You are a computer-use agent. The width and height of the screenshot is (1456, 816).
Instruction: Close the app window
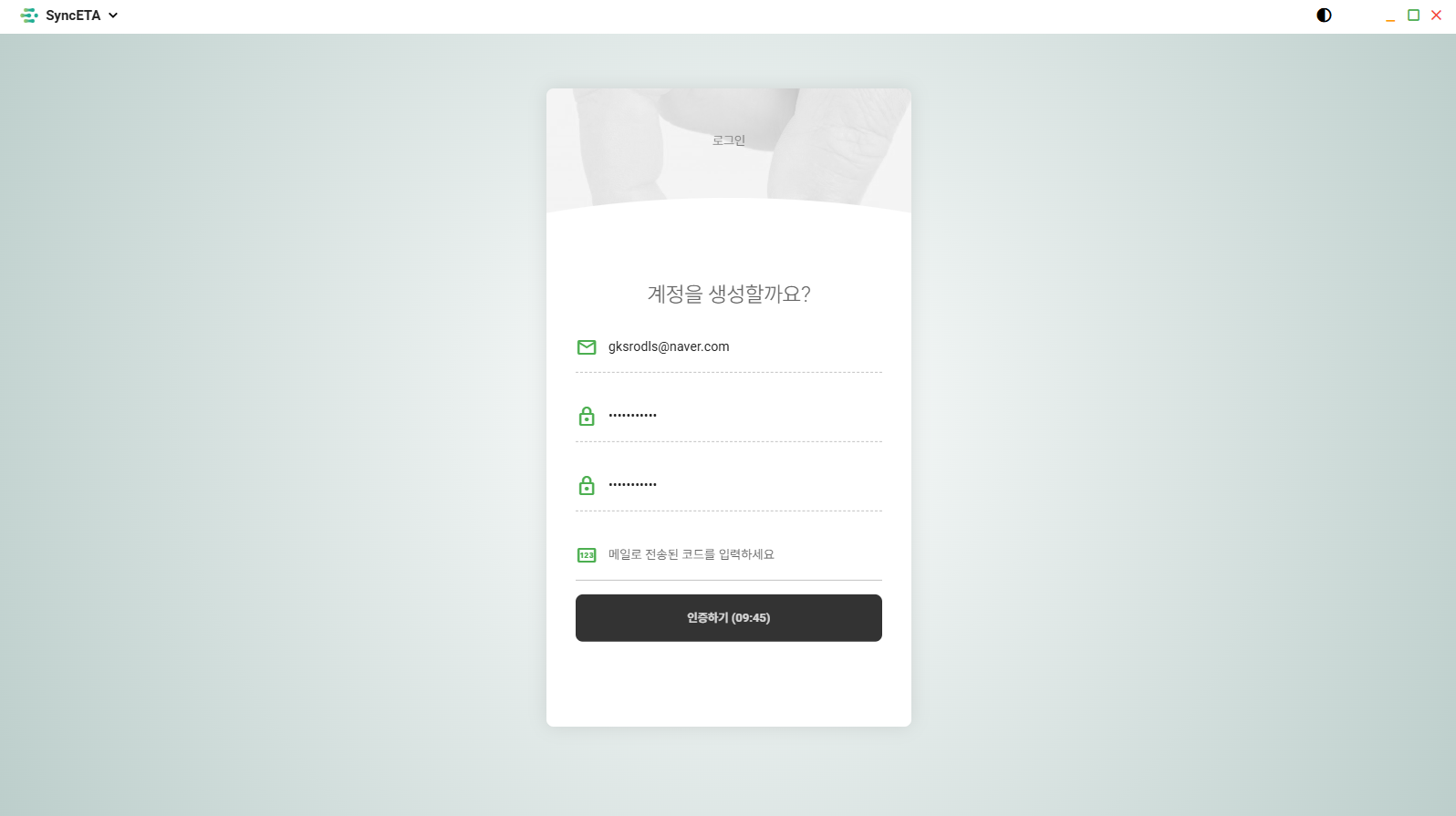(x=1436, y=15)
